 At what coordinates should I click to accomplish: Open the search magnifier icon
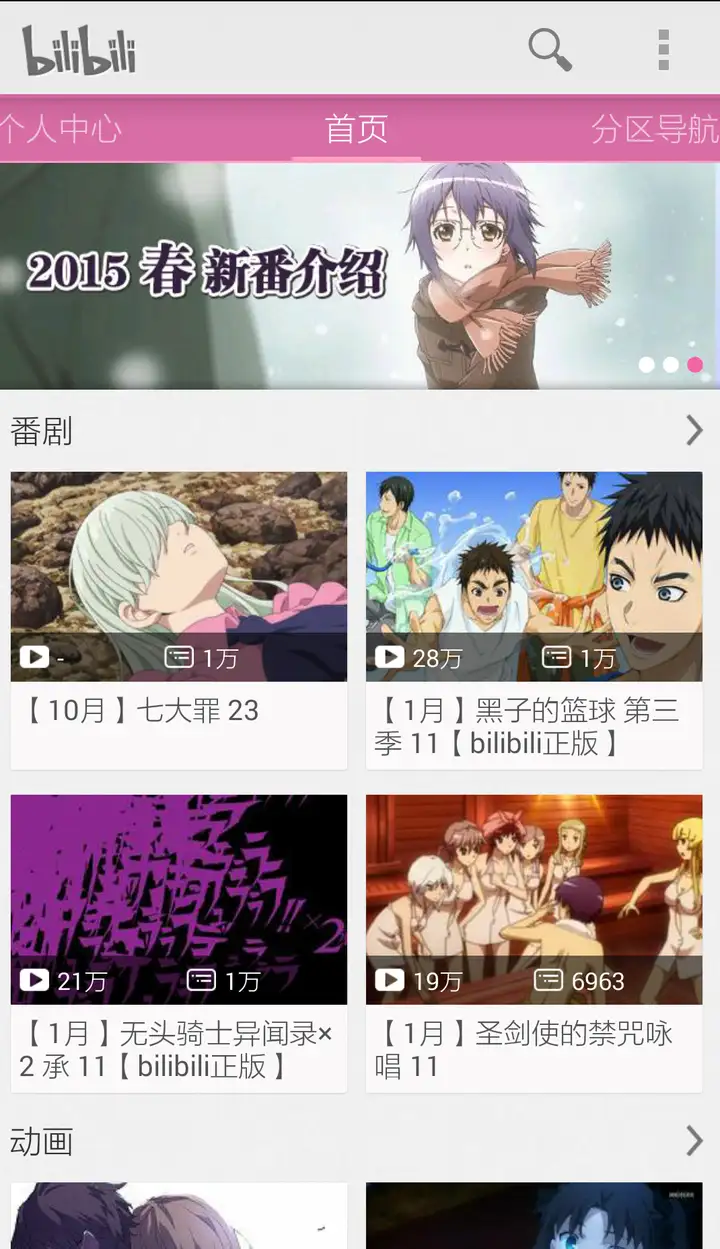pyautogui.click(x=549, y=49)
